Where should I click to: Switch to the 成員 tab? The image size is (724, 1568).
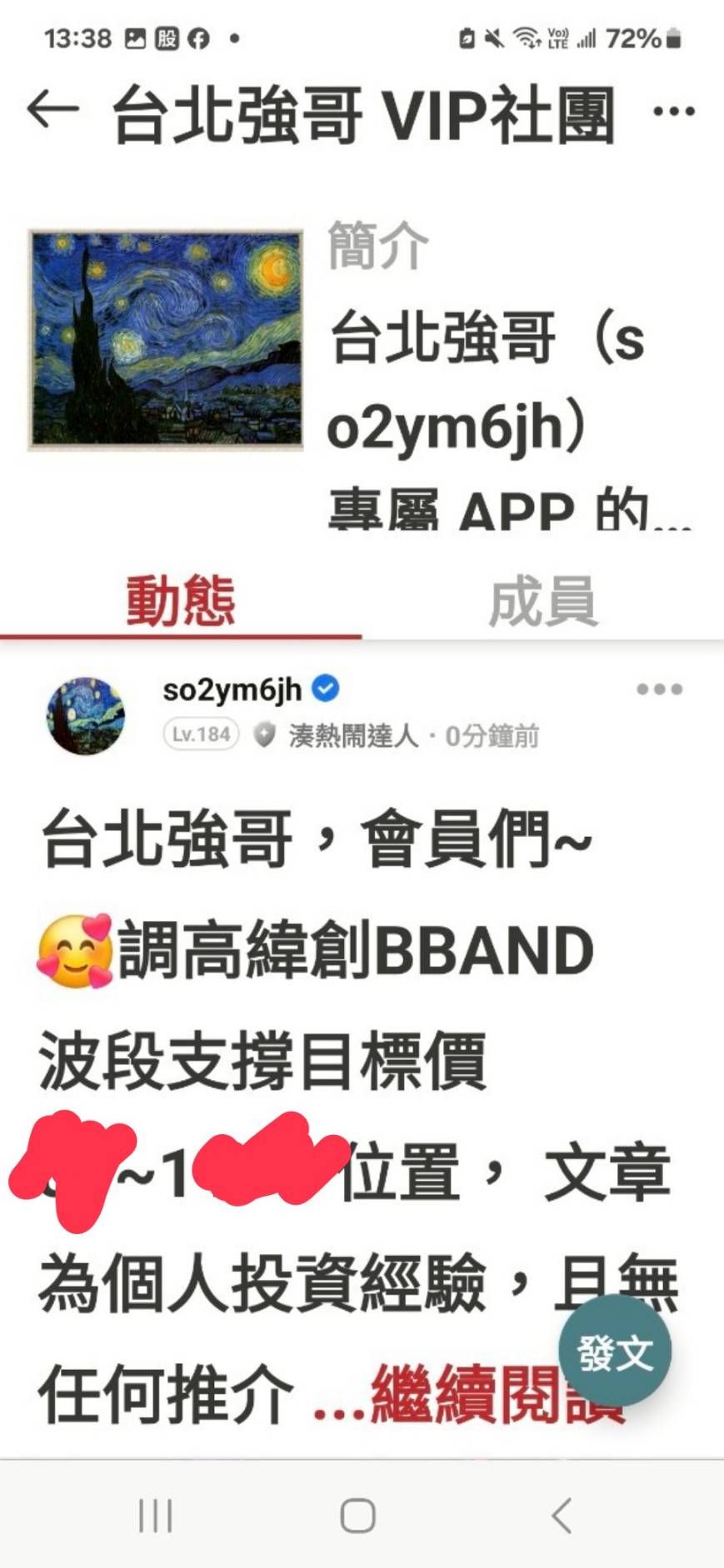pos(542,601)
